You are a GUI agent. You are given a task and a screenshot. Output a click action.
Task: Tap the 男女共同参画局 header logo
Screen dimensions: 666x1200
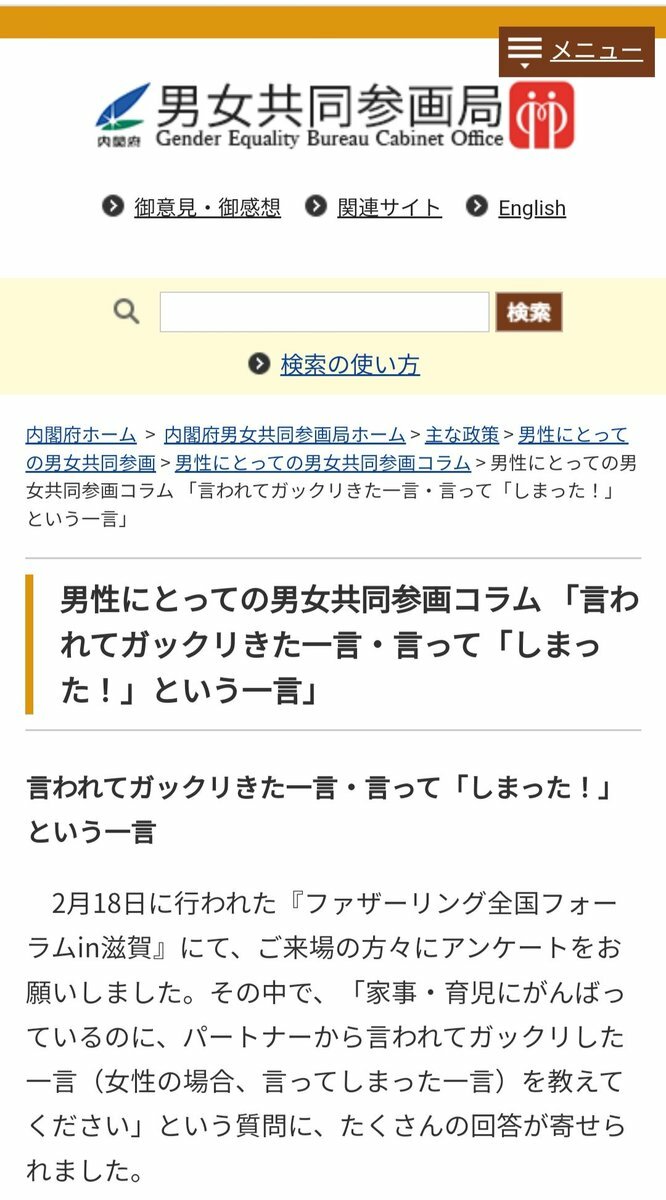334,116
